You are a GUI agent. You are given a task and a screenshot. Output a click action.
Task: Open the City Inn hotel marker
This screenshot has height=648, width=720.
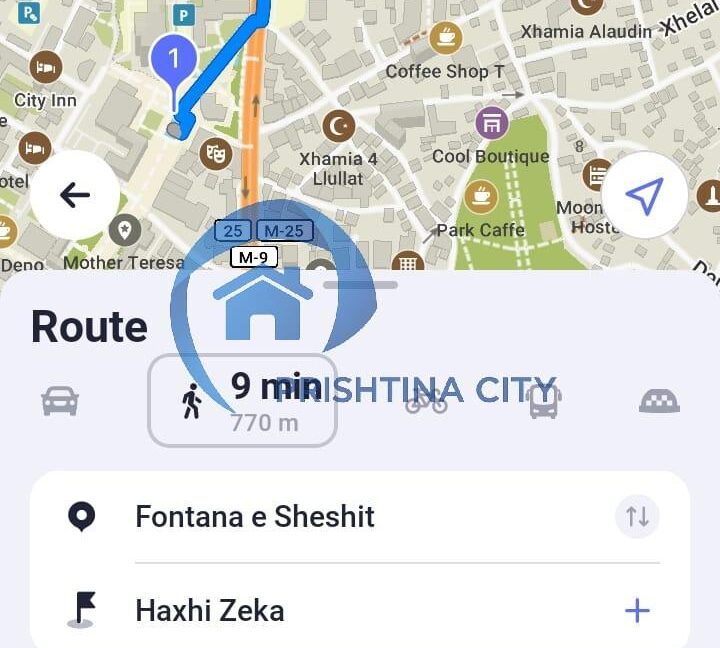46,68
